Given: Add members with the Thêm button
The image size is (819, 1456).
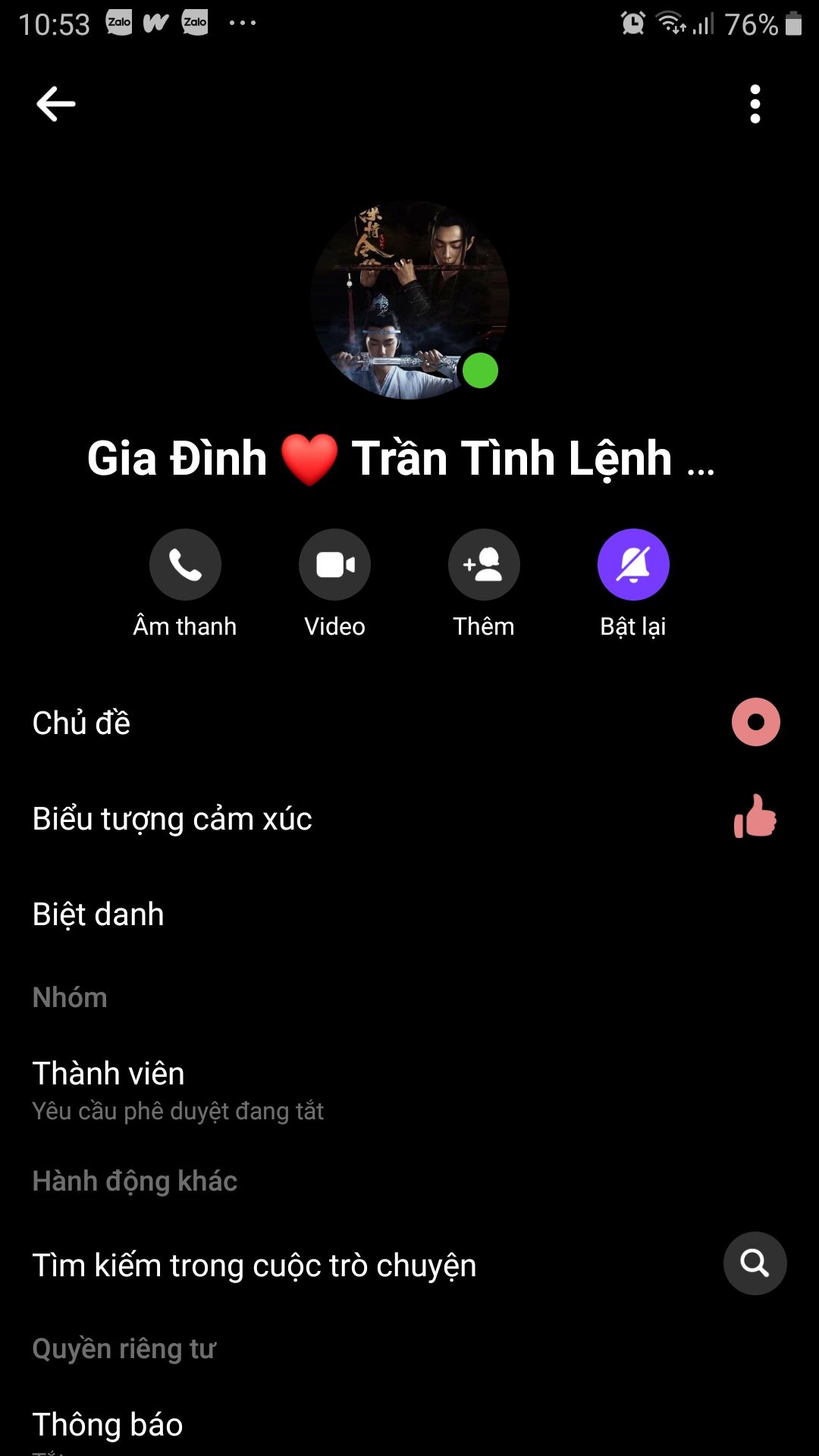Looking at the screenshot, I should click(484, 565).
